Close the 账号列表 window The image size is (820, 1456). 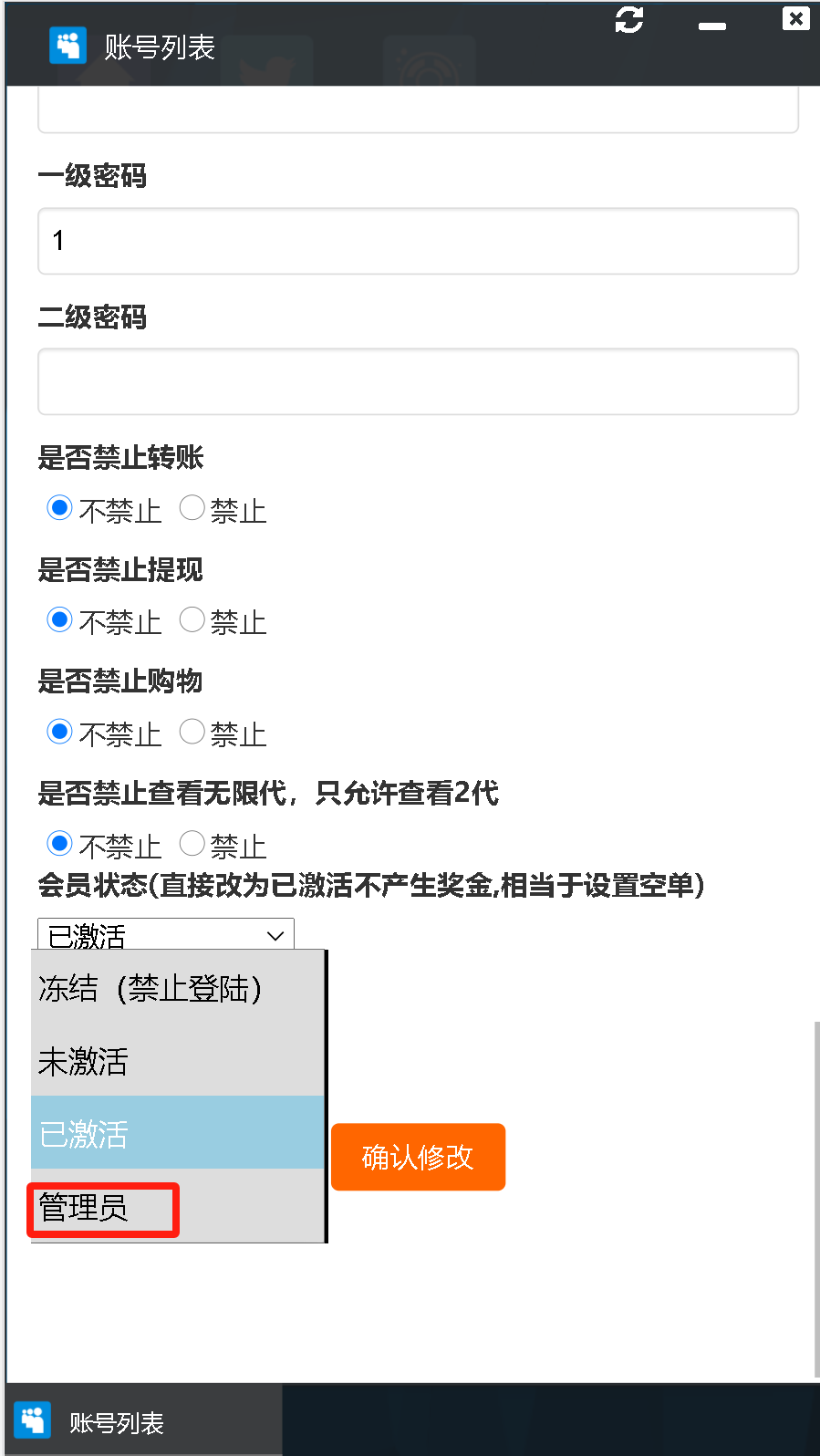[x=795, y=18]
